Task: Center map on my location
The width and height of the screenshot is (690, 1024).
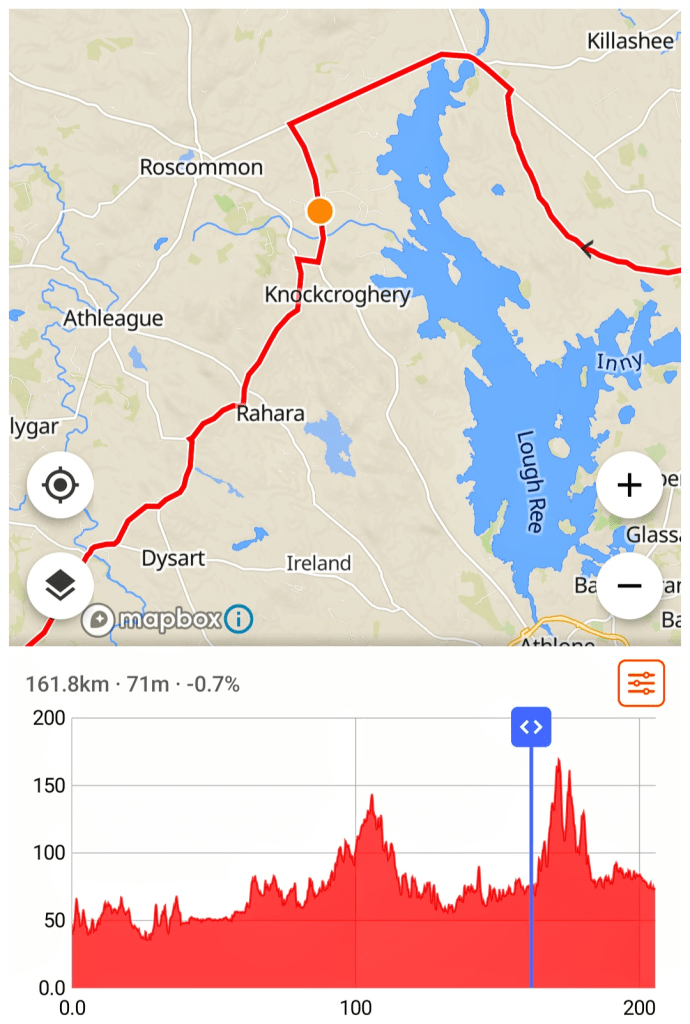Action: pyautogui.click(x=60, y=486)
